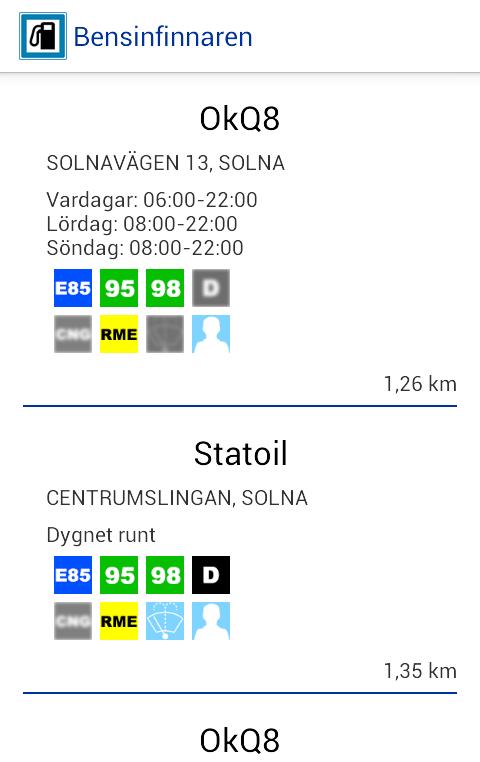Viewport: 480px width, 762px height.
Task: Open the OkQ8 station below Statoil
Action: (240, 740)
